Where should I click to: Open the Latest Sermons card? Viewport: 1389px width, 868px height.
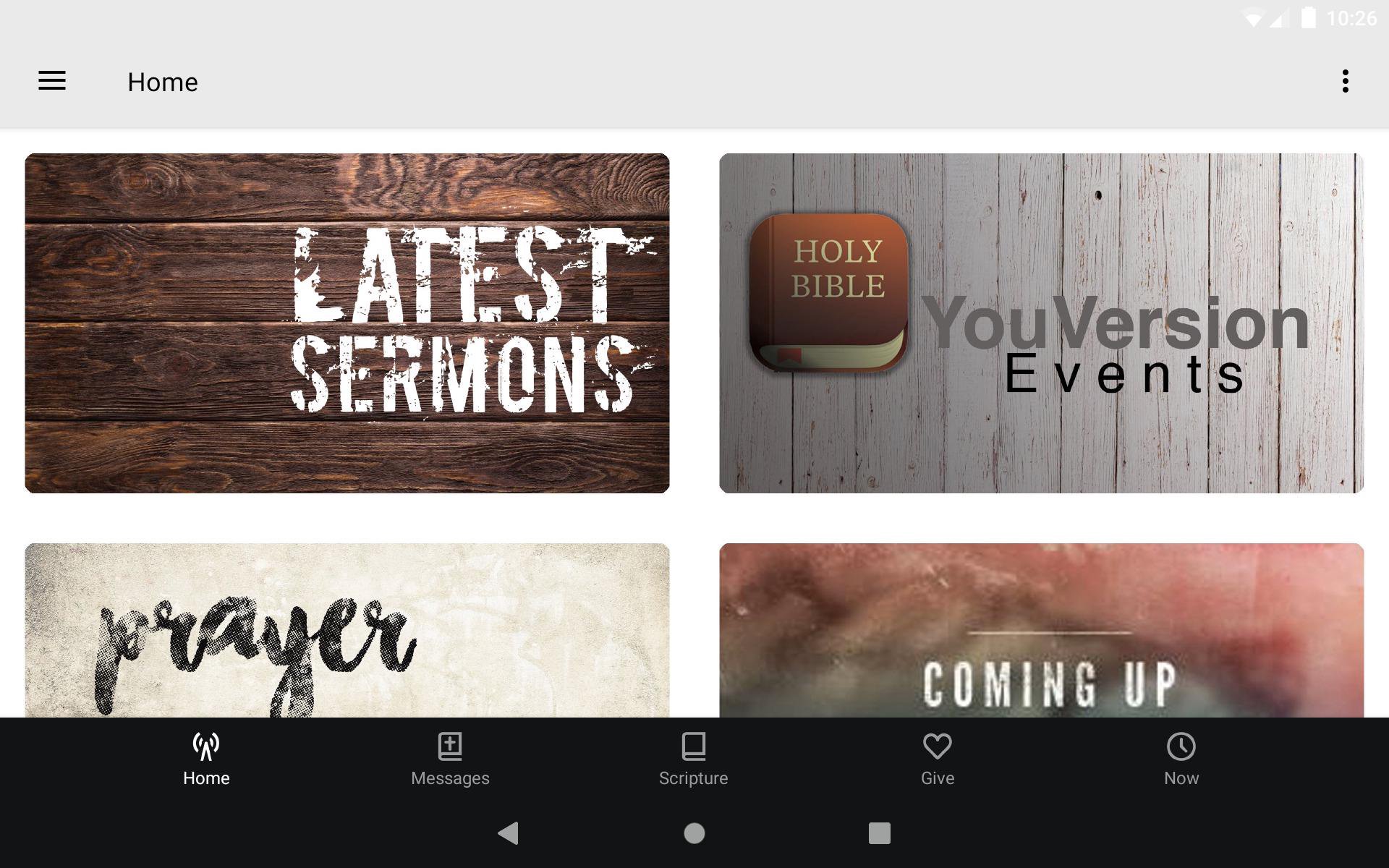[x=347, y=323]
